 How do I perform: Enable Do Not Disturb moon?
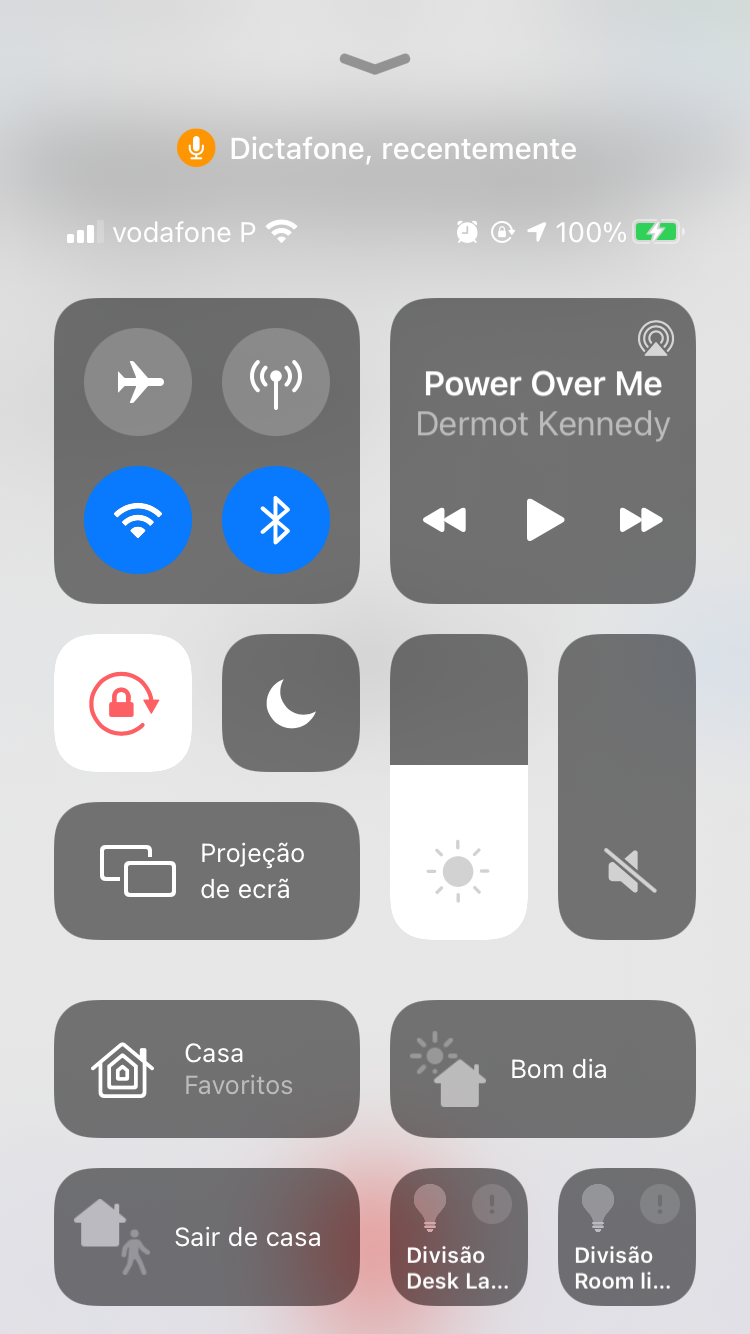[x=290, y=703]
